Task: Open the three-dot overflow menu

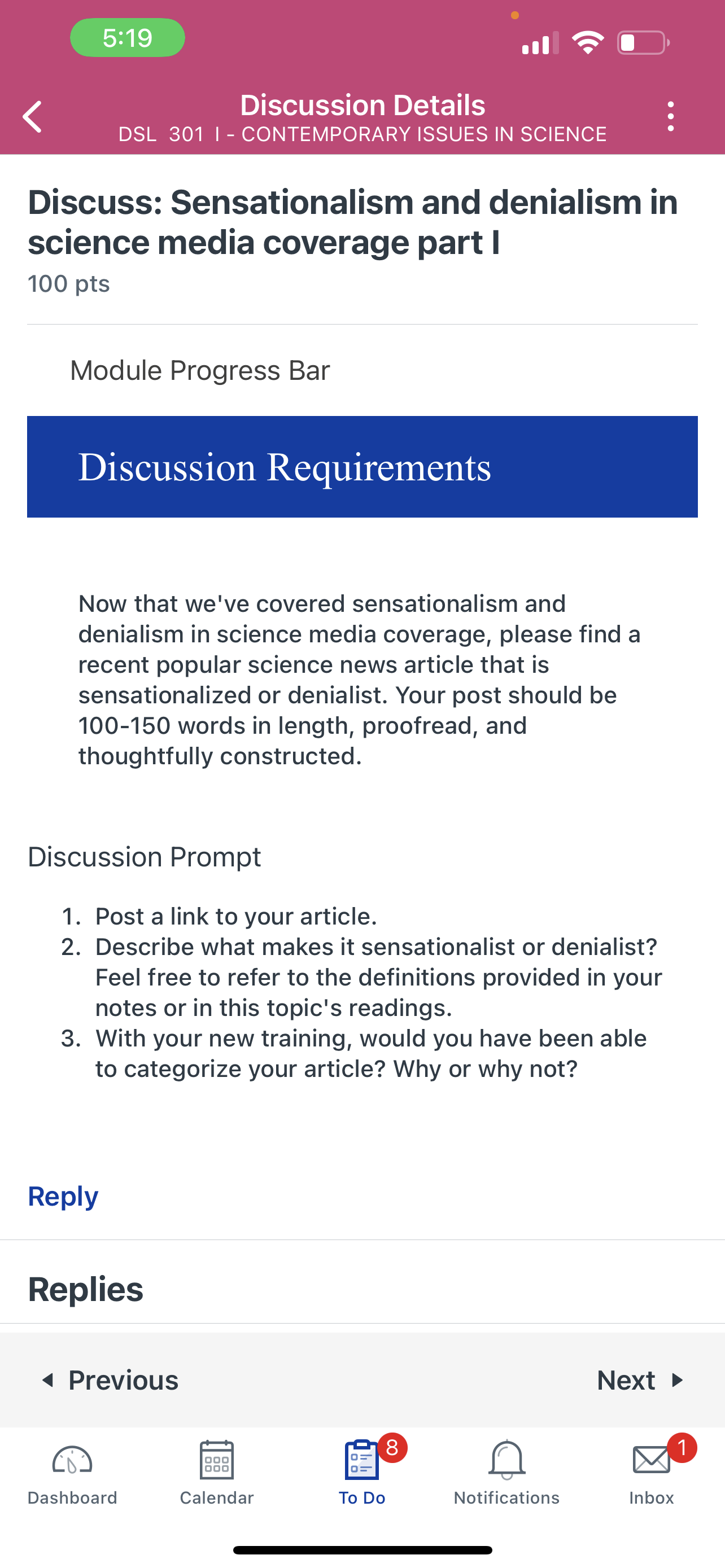Action: [x=670, y=116]
